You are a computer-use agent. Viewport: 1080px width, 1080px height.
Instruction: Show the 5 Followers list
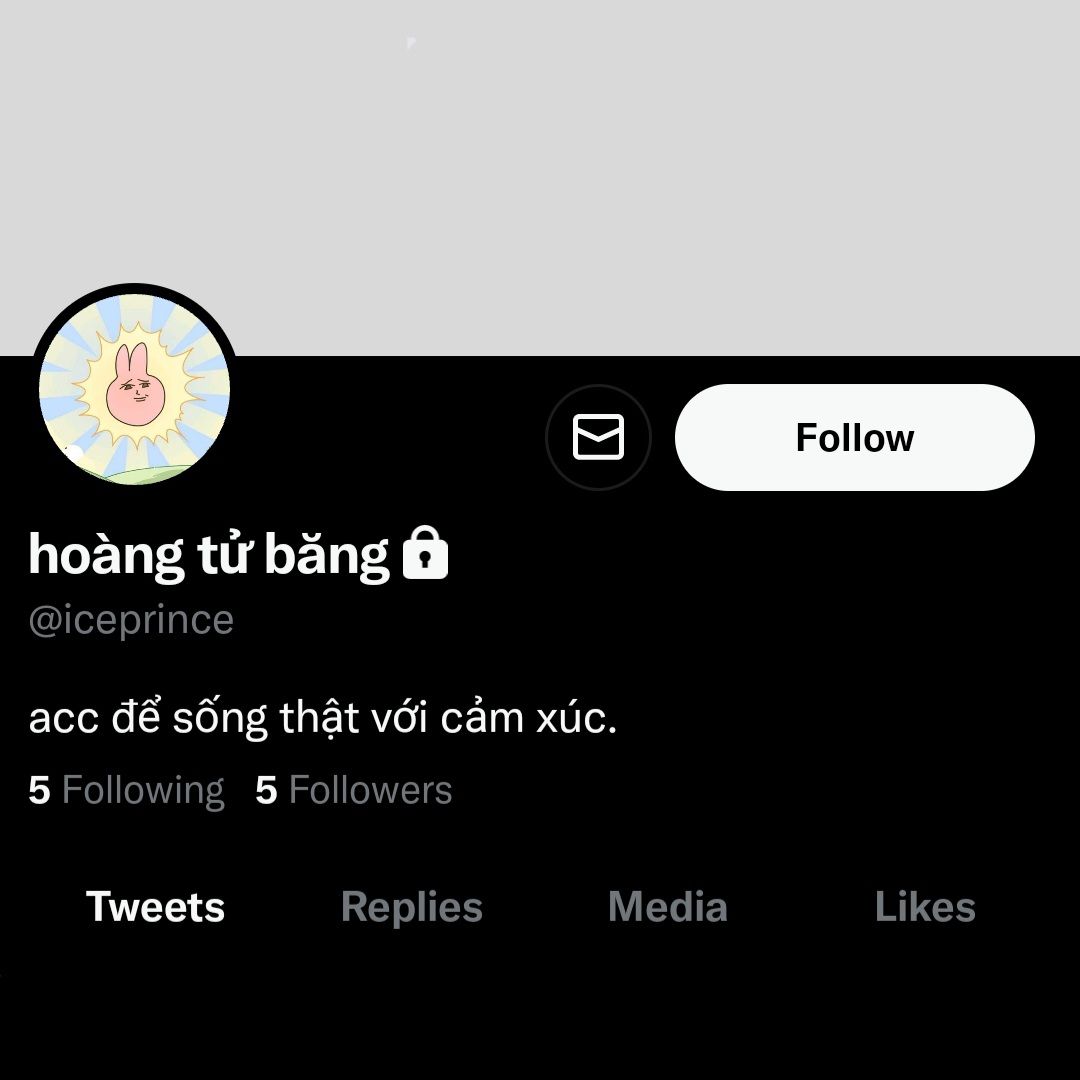tap(354, 790)
